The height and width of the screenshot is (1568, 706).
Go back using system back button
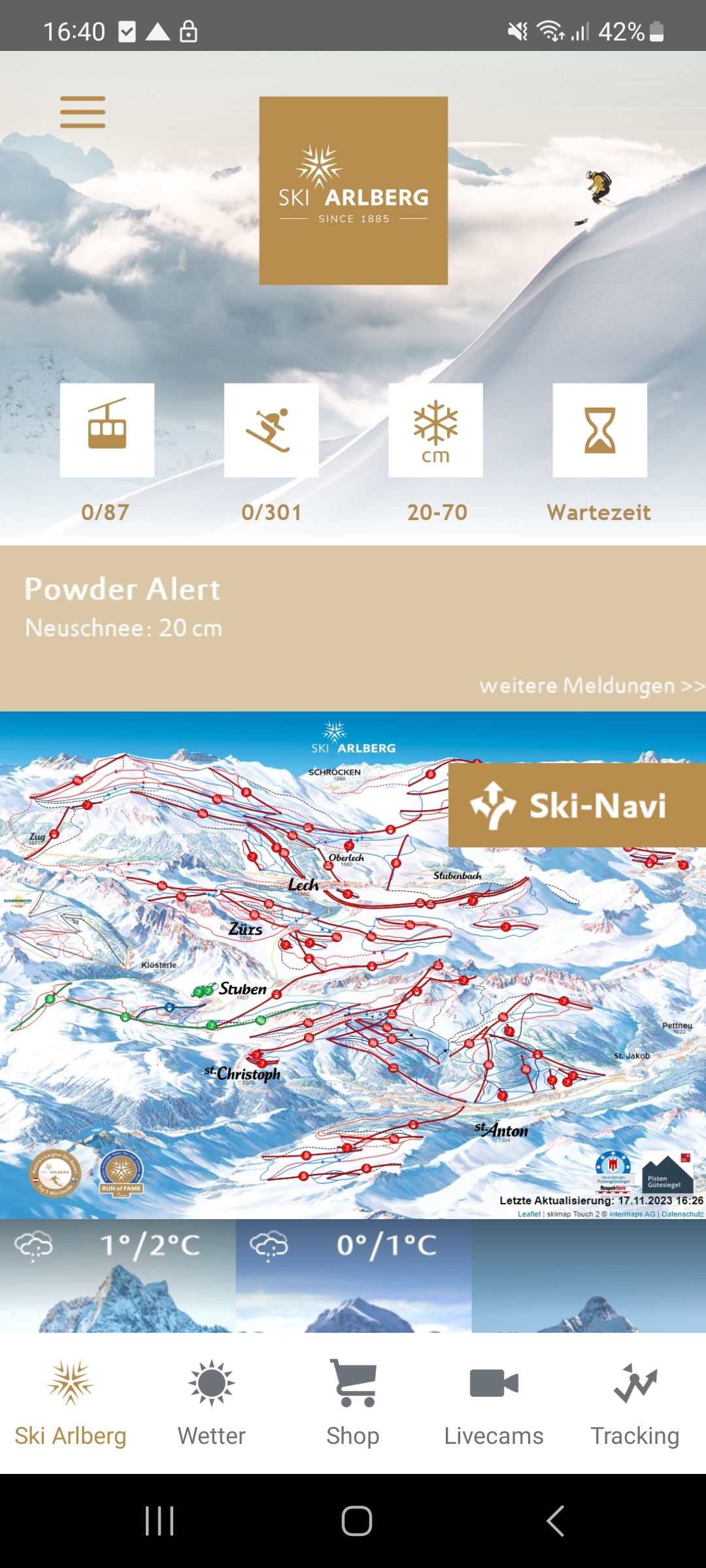pyautogui.click(x=555, y=1521)
